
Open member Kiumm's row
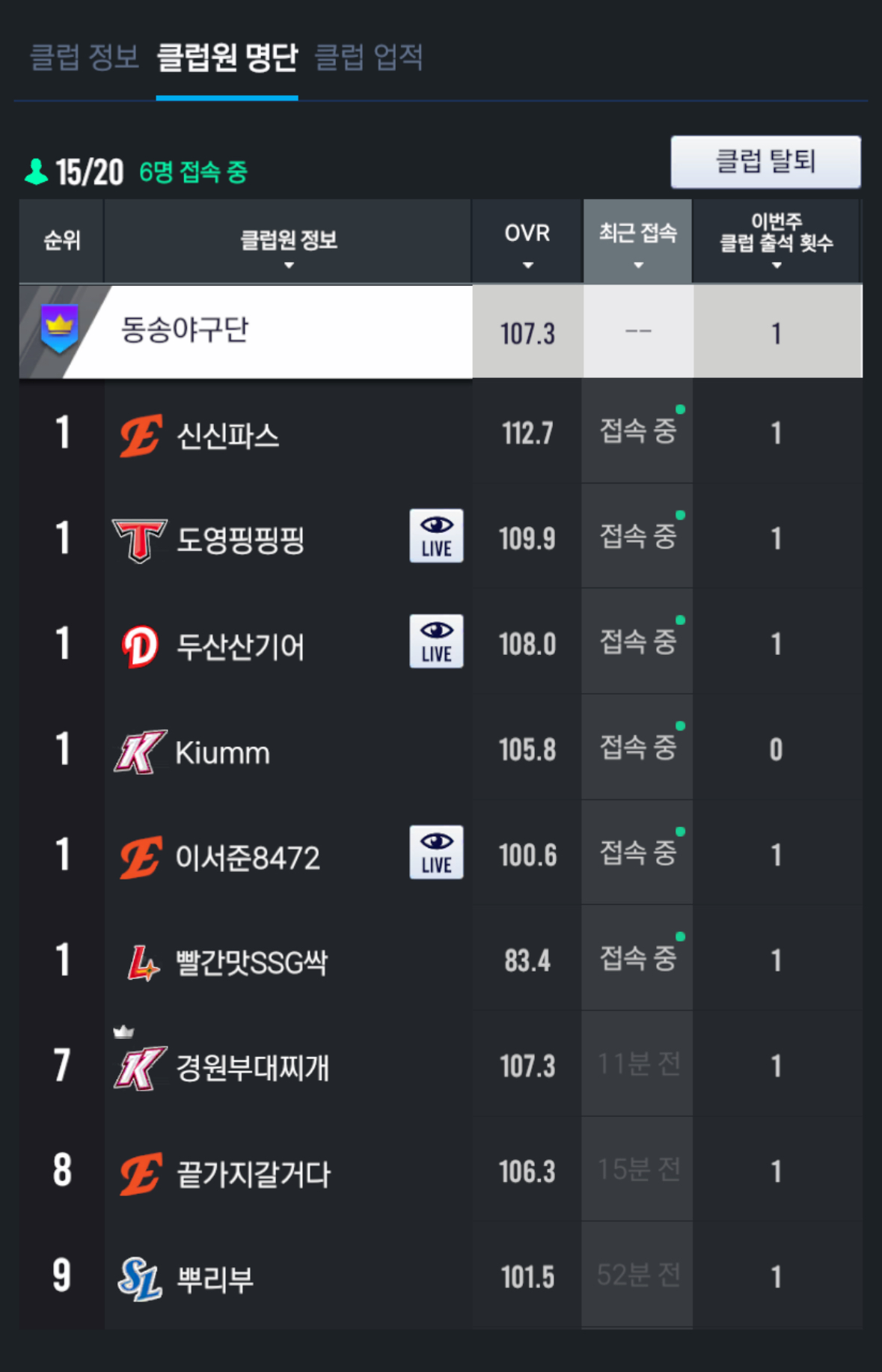point(222,752)
